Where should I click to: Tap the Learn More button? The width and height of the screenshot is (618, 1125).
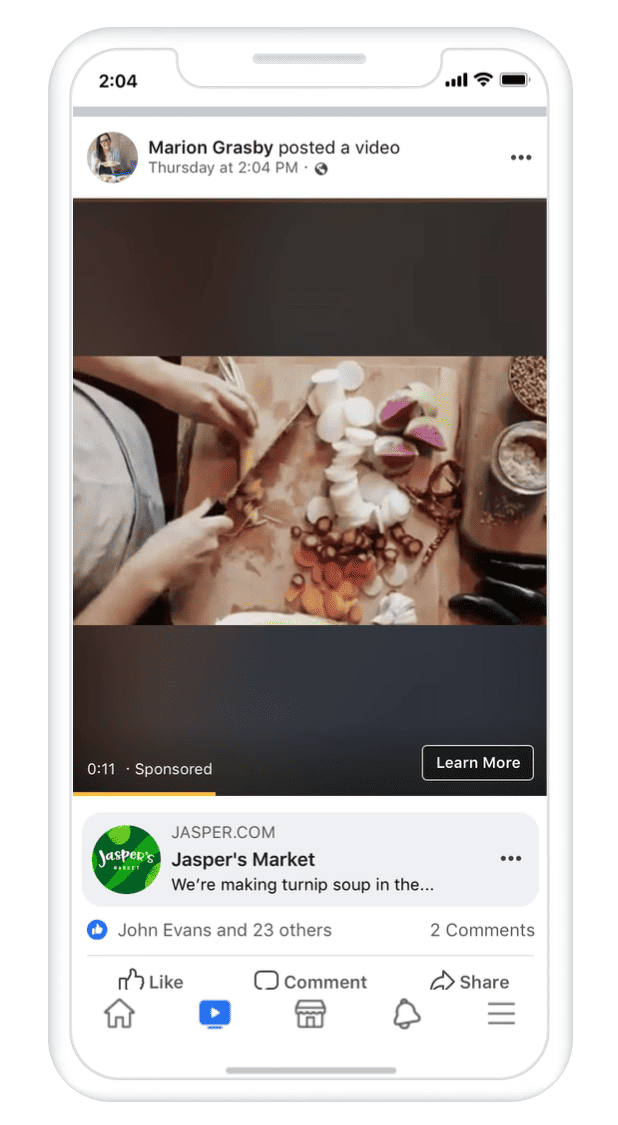click(477, 762)
